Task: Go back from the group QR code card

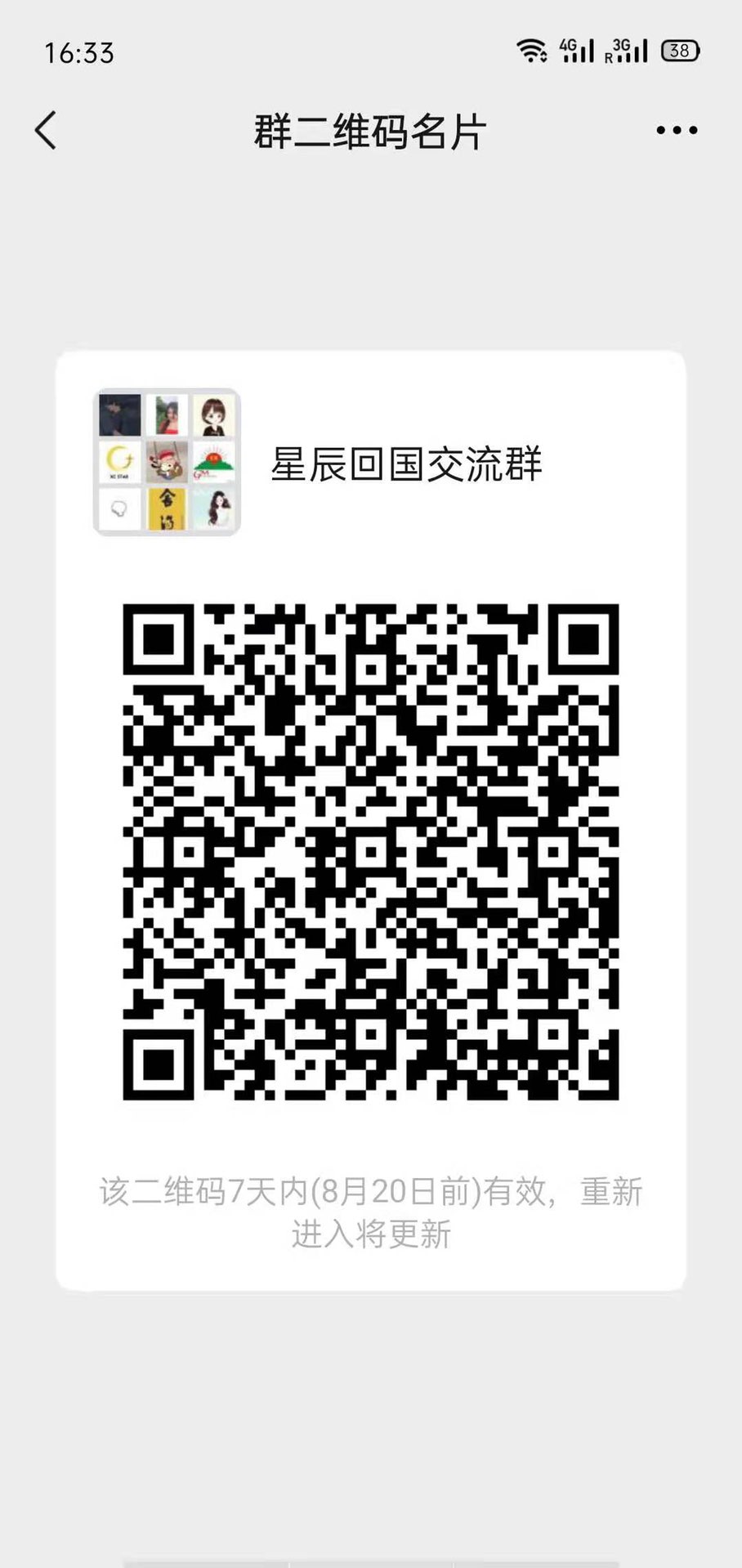Action: click(47, 131)
